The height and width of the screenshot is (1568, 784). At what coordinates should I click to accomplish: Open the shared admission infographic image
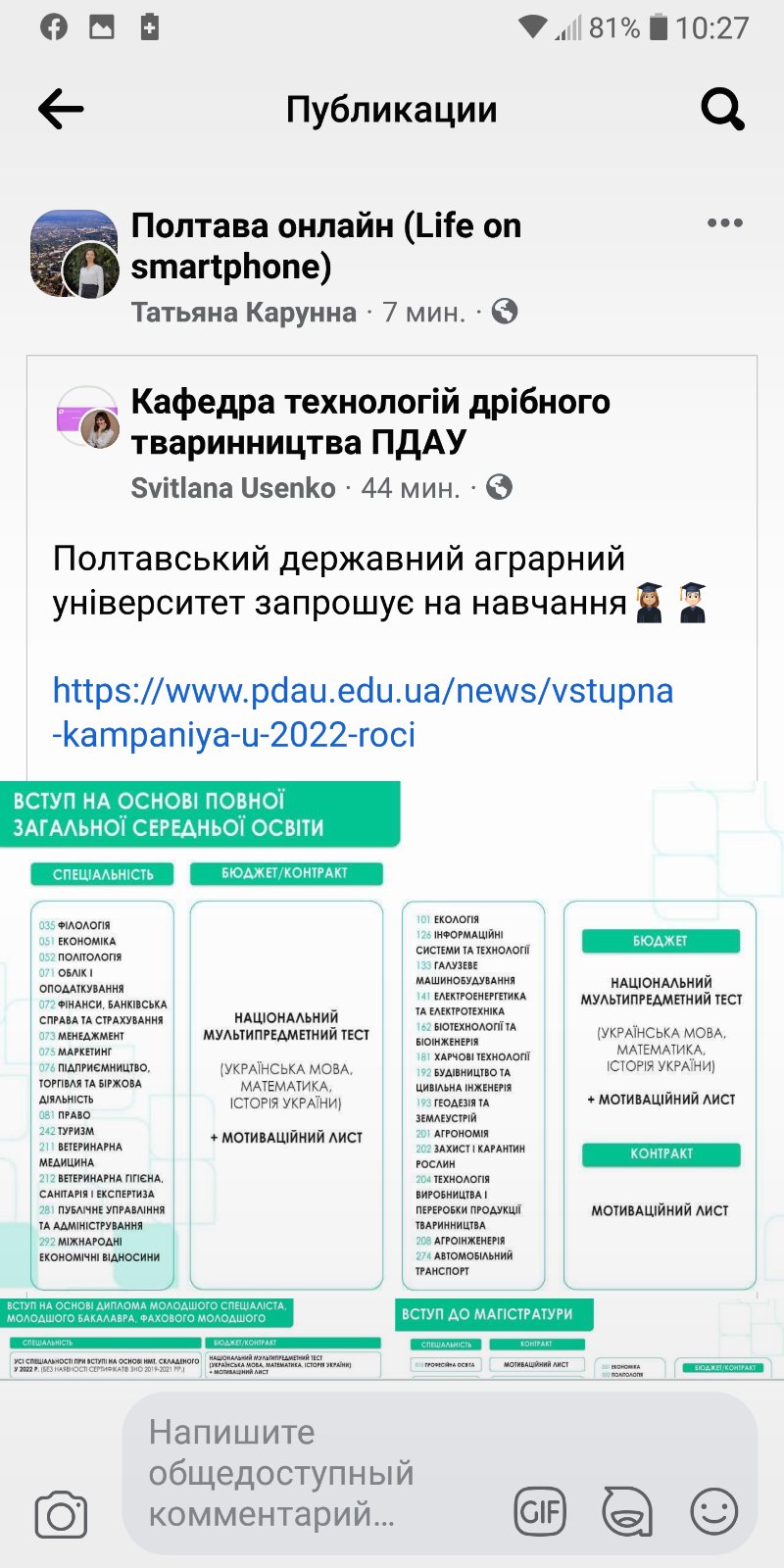coord(392,1080)
